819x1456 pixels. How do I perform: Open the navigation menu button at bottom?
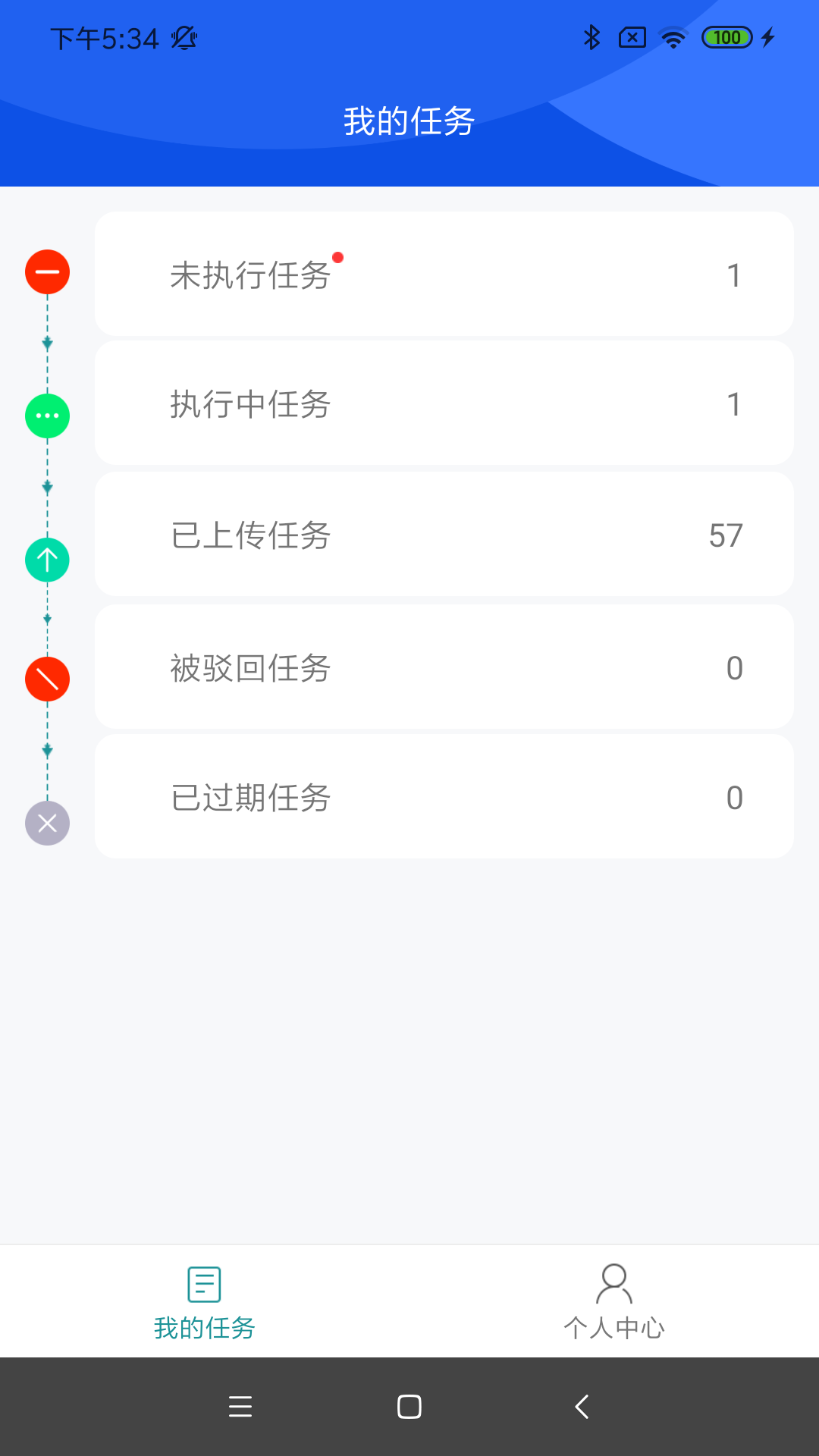pyautogui.click(x=240, y=1407)
